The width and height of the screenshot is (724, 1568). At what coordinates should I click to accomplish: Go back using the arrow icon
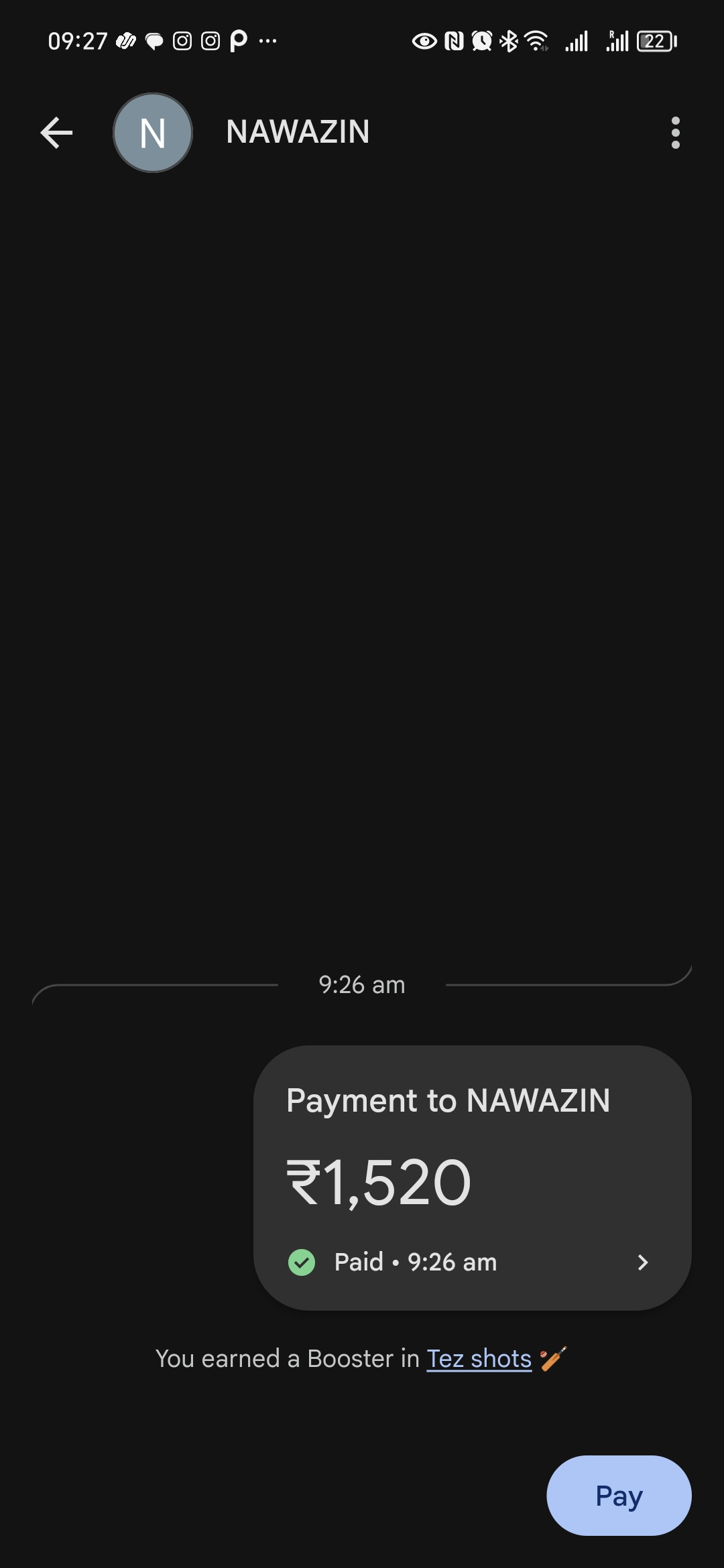coord(56,132)
